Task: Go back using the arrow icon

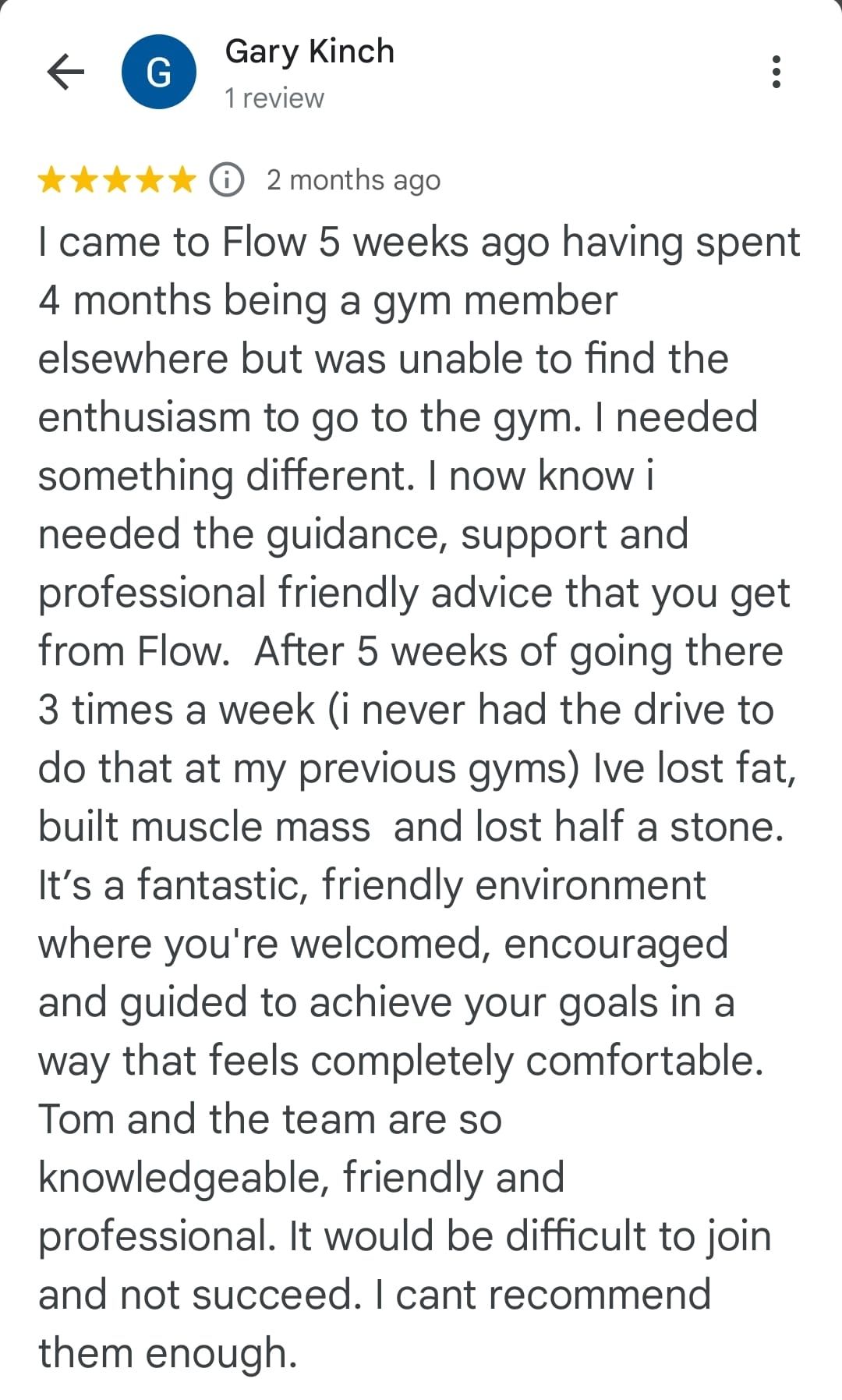Action: (x=65, y=72)
